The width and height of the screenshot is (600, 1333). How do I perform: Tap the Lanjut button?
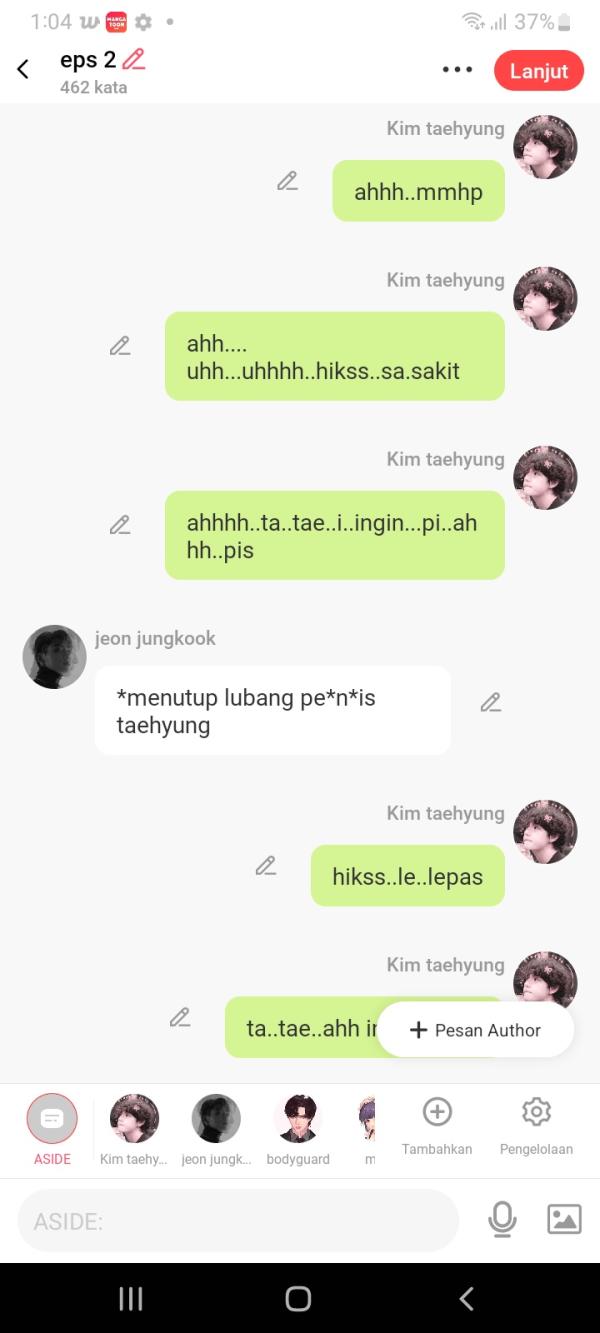point(538,71)
